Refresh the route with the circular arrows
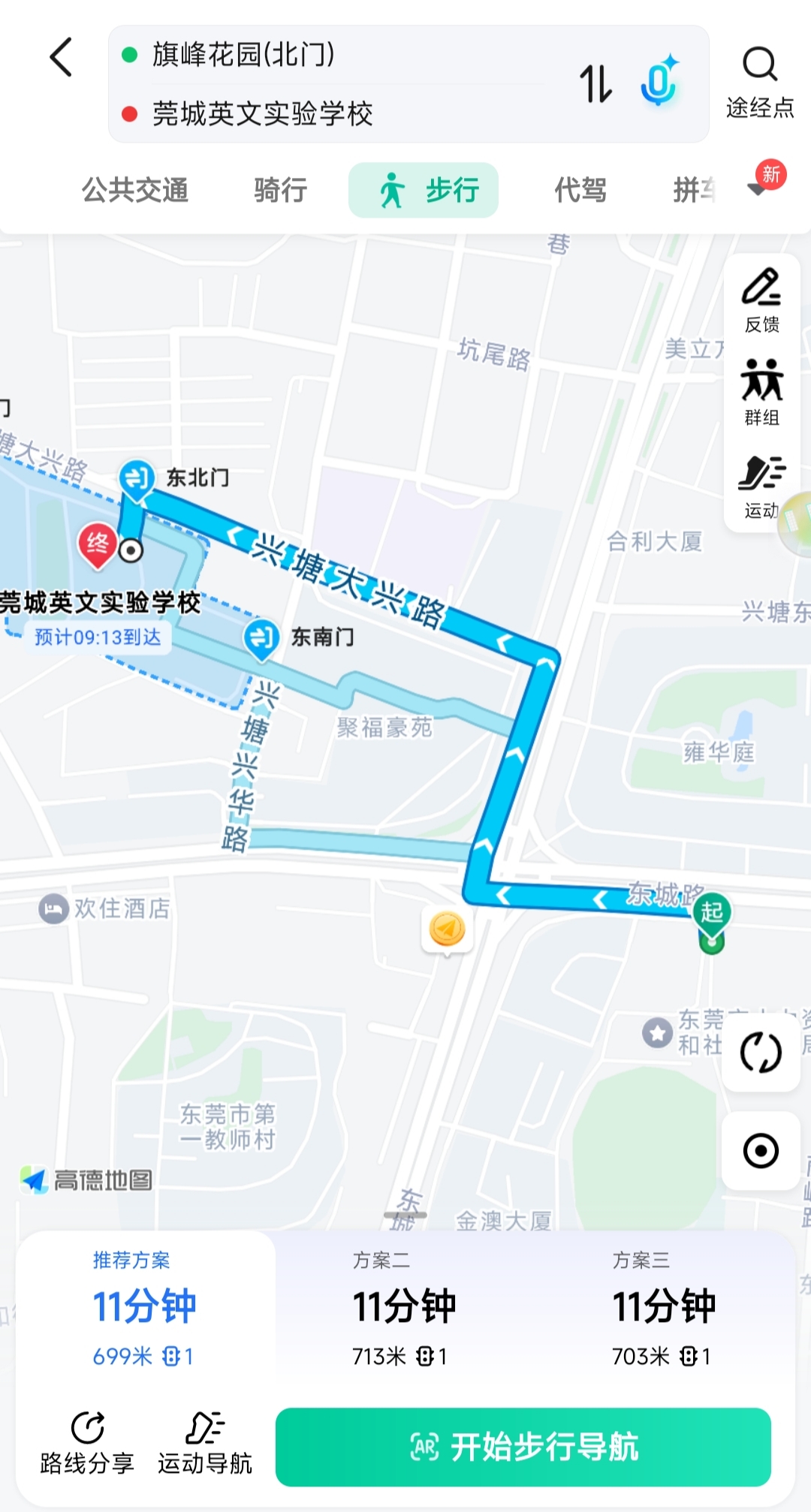The image size is (811, 1512). (761, 1053)
